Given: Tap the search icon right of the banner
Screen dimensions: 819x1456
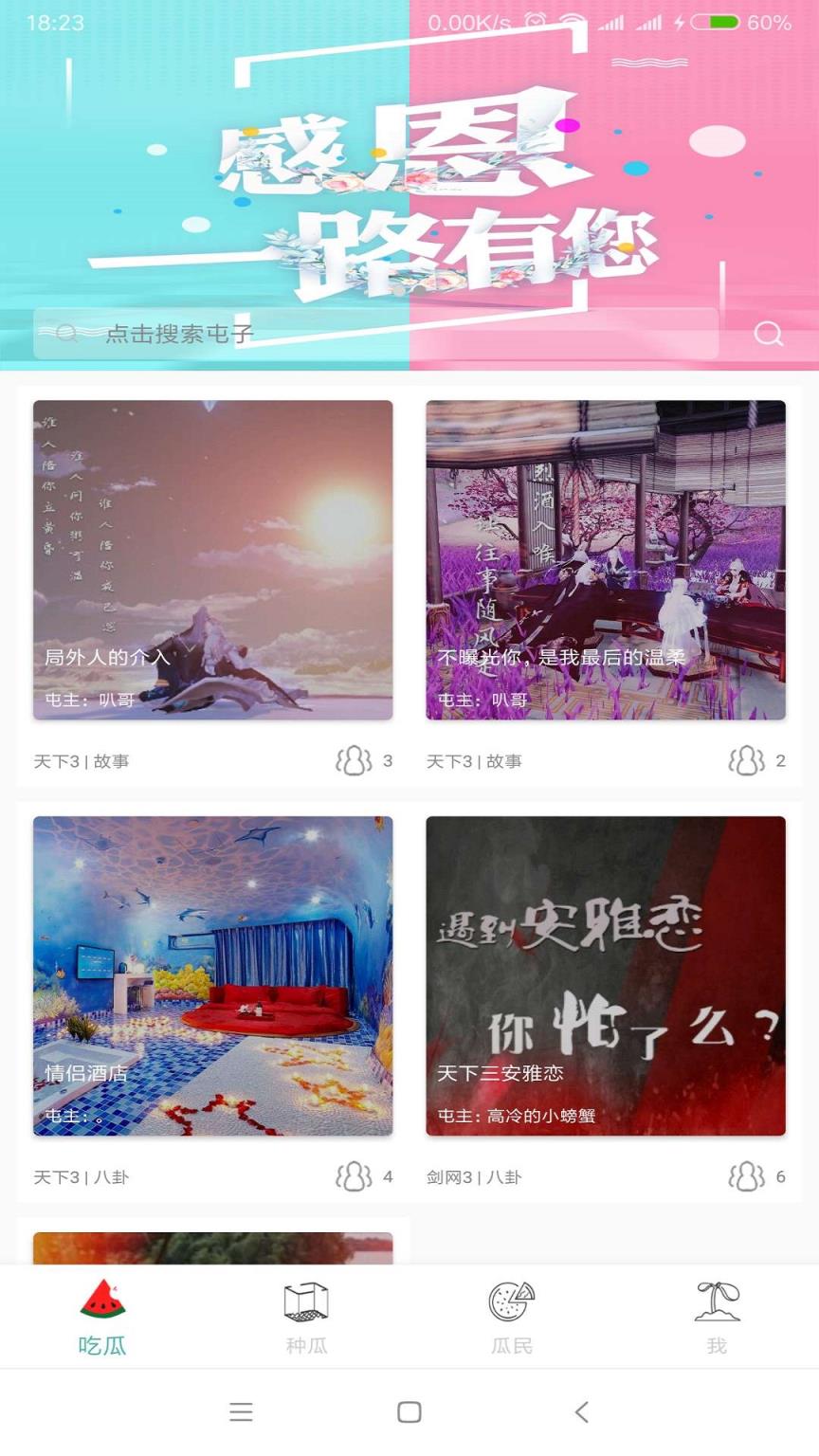Looking at the screenshot, I should (767, 334).
